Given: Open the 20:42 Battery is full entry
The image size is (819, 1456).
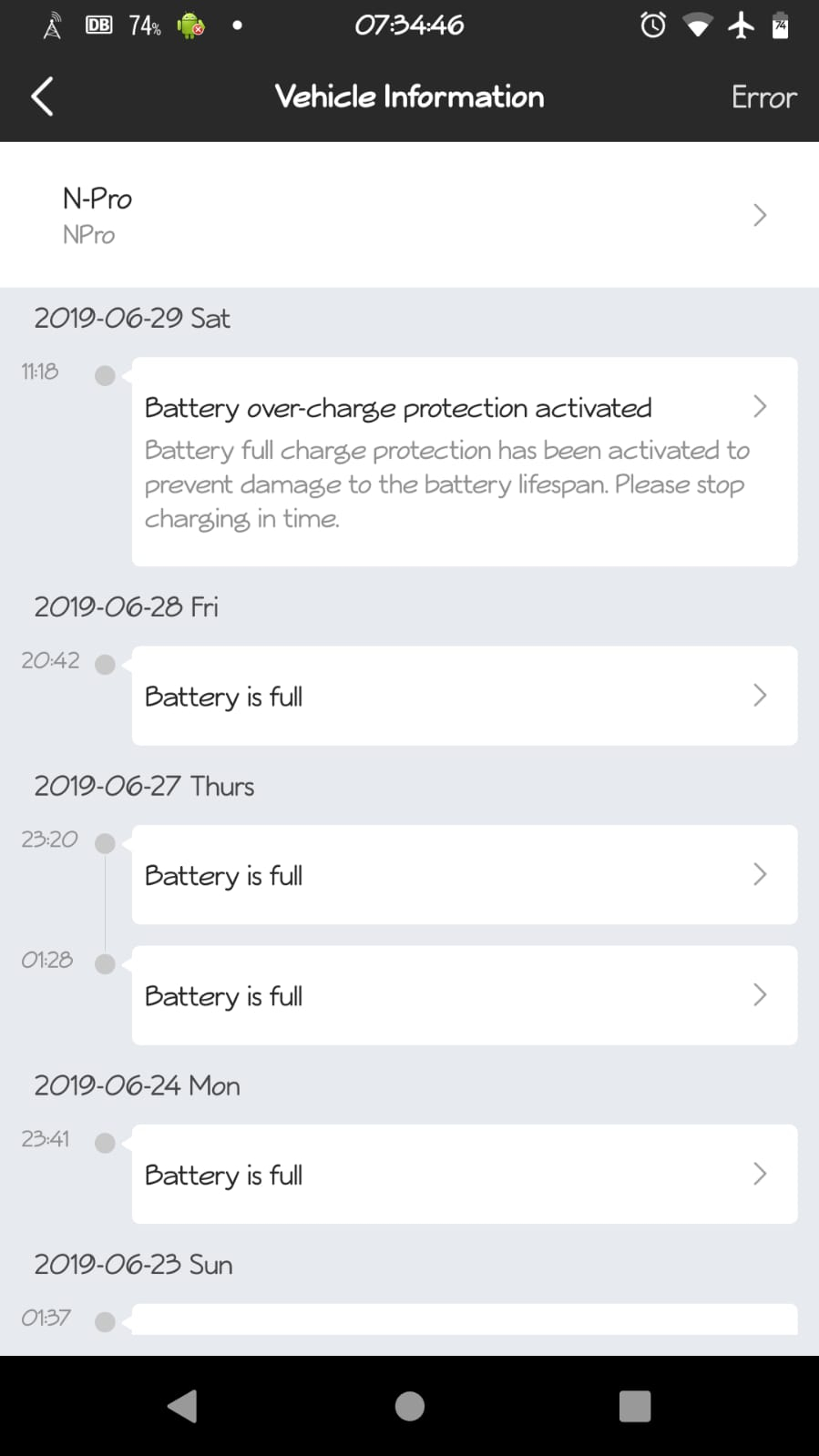Looking at the screenshot, I should 464,696.
